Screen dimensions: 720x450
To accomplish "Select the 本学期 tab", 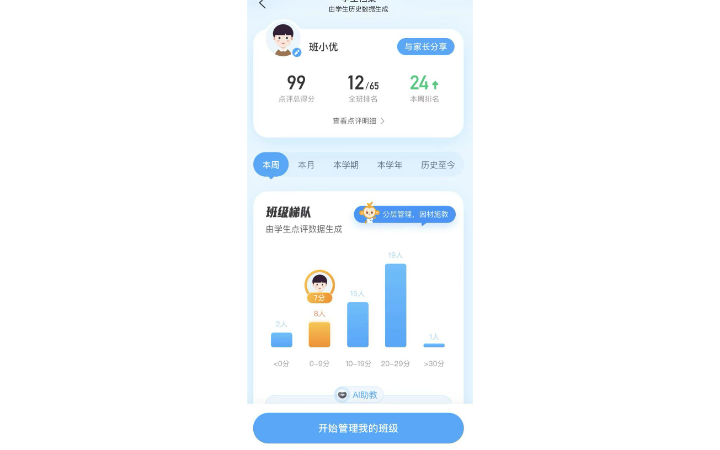I will tap(346, 165).
